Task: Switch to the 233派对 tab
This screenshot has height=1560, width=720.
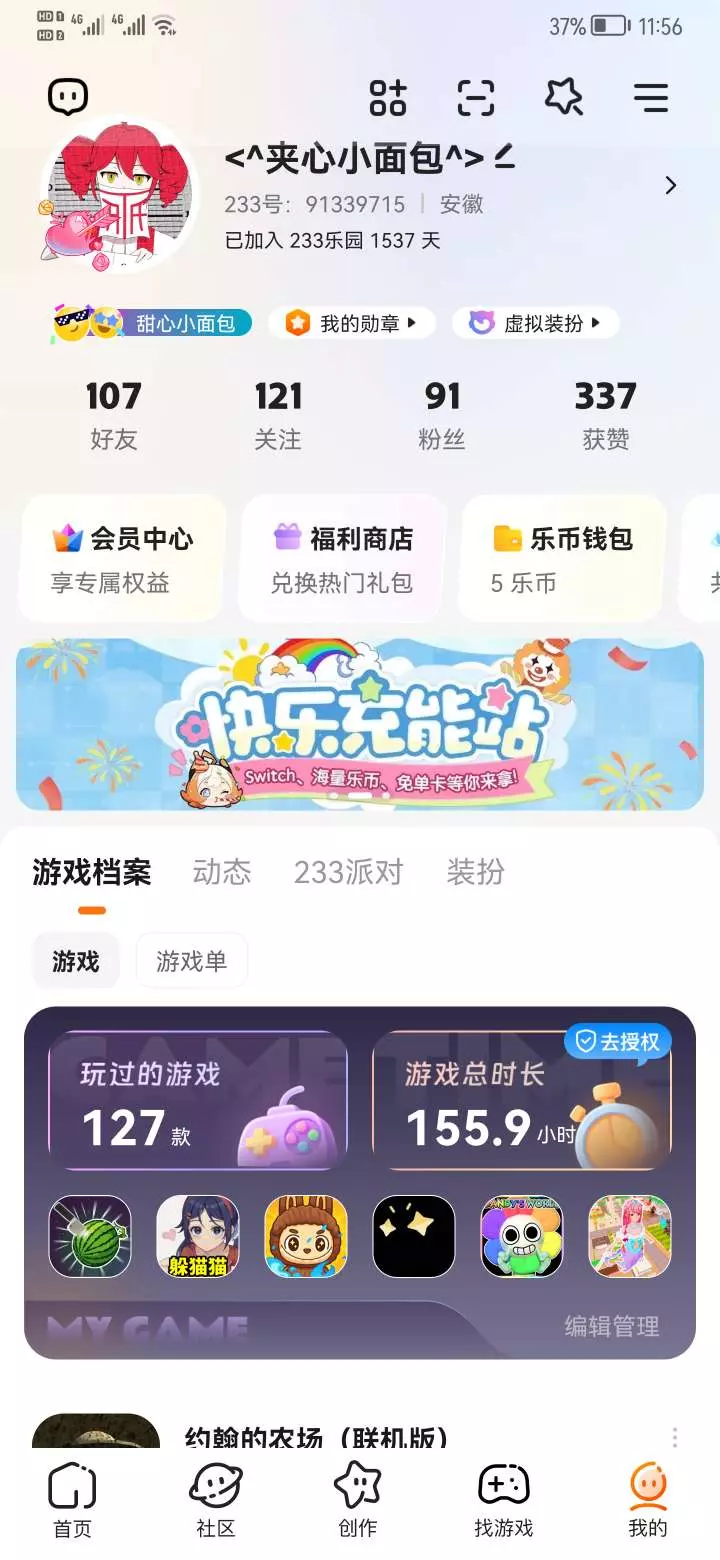Action: [348, 872]
